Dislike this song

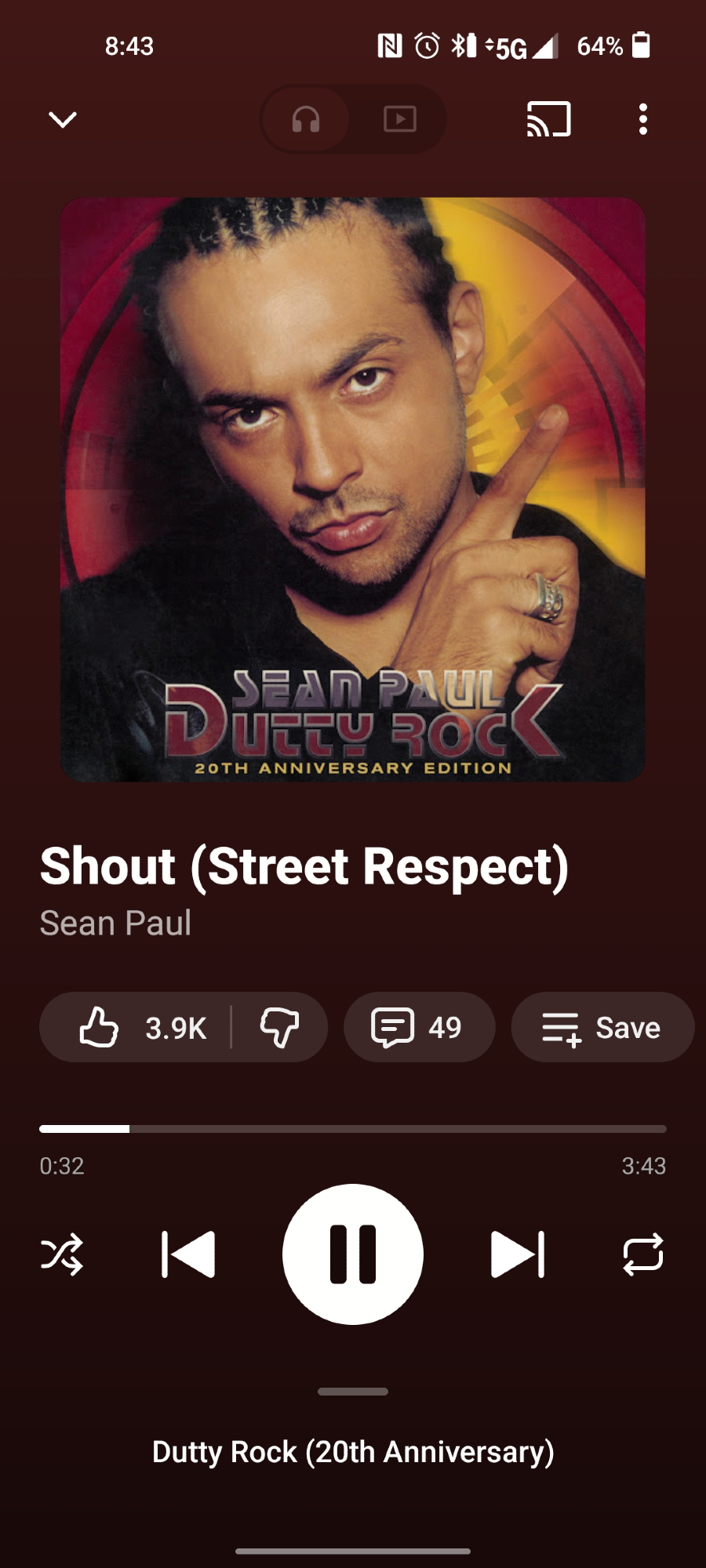tap(279, 1027)
